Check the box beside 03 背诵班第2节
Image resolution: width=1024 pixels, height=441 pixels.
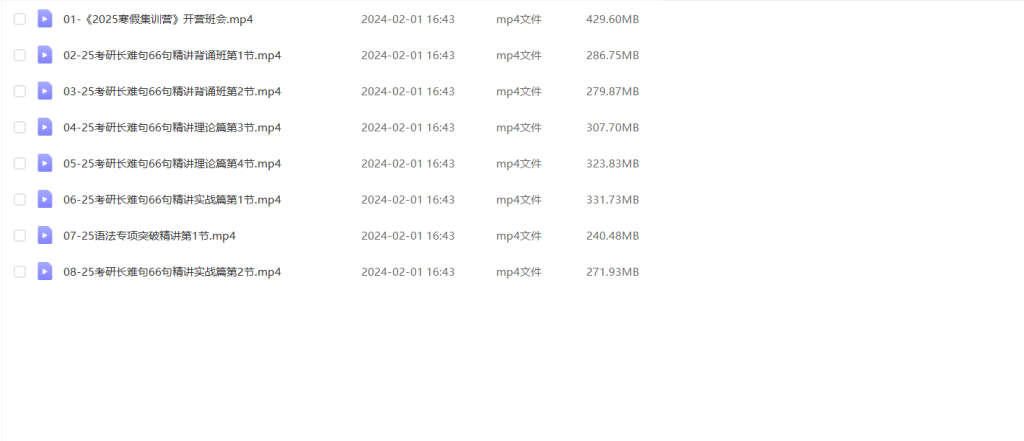(x=20, y=91)
